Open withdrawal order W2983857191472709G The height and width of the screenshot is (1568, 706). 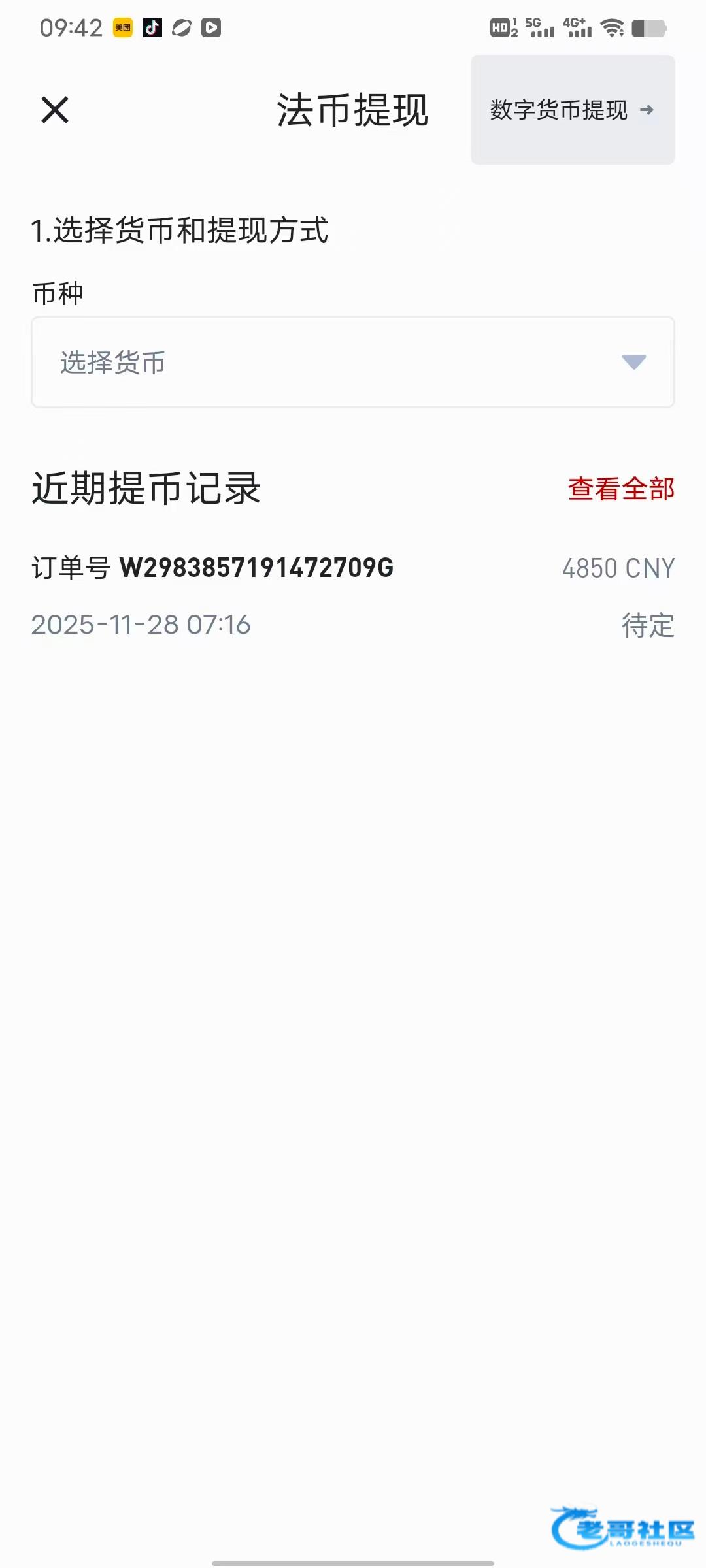pos(353,596)
